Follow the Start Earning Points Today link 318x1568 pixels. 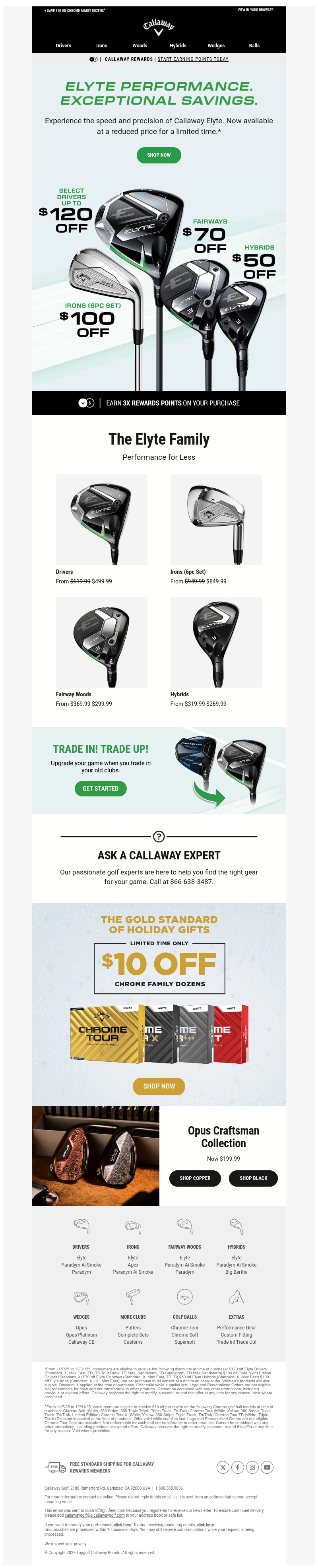point(193,59)
